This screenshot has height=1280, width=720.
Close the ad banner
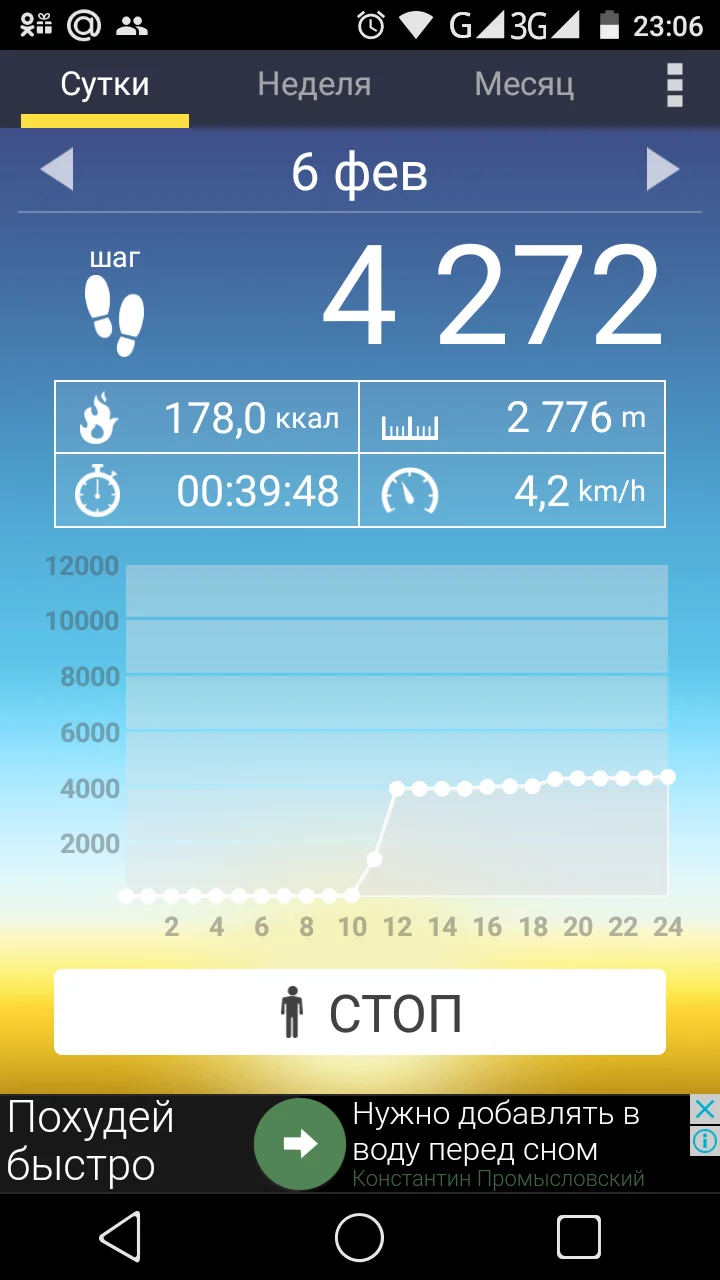[705, 1109]
